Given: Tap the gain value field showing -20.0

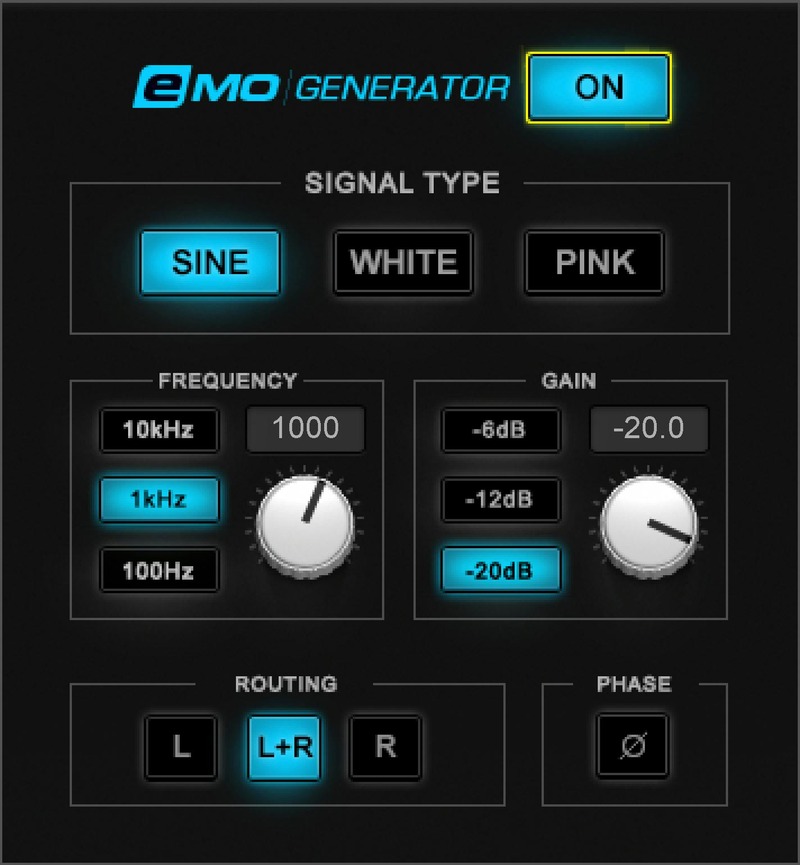Looking at the screenshot, I should coord(649,429).
